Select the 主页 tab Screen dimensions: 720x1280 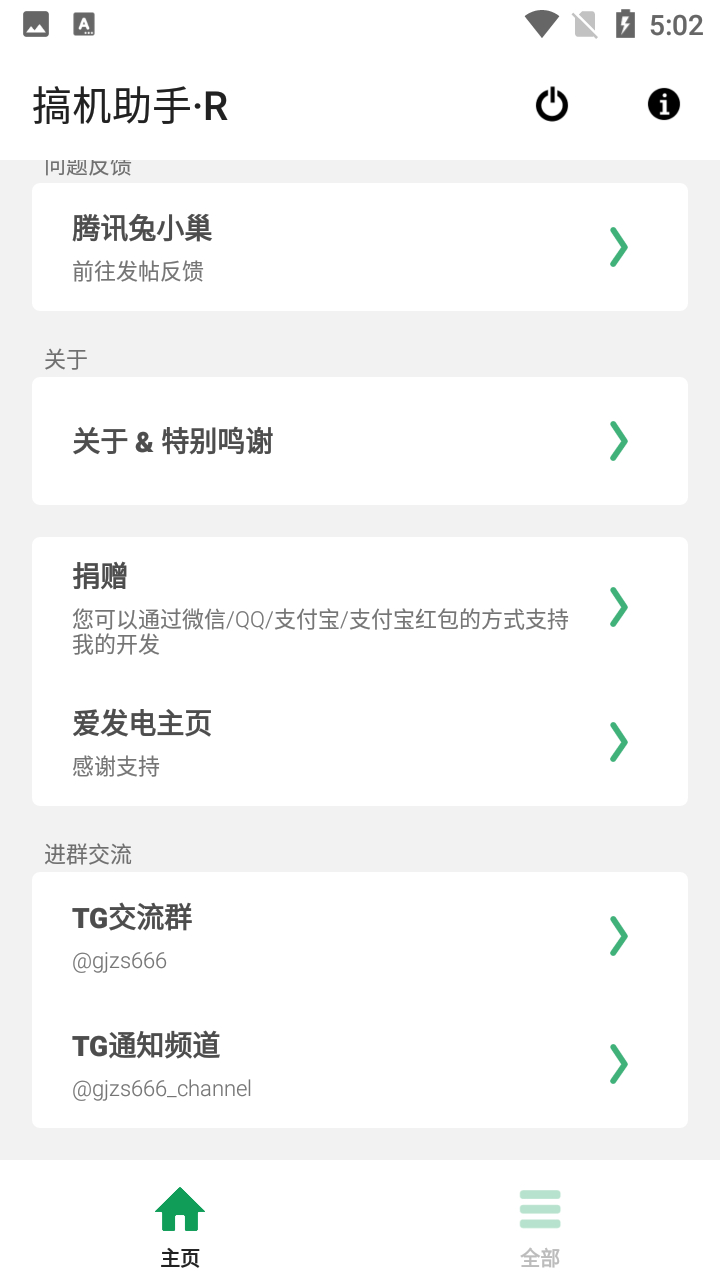pyautogui.click(x=180, y=1224)
